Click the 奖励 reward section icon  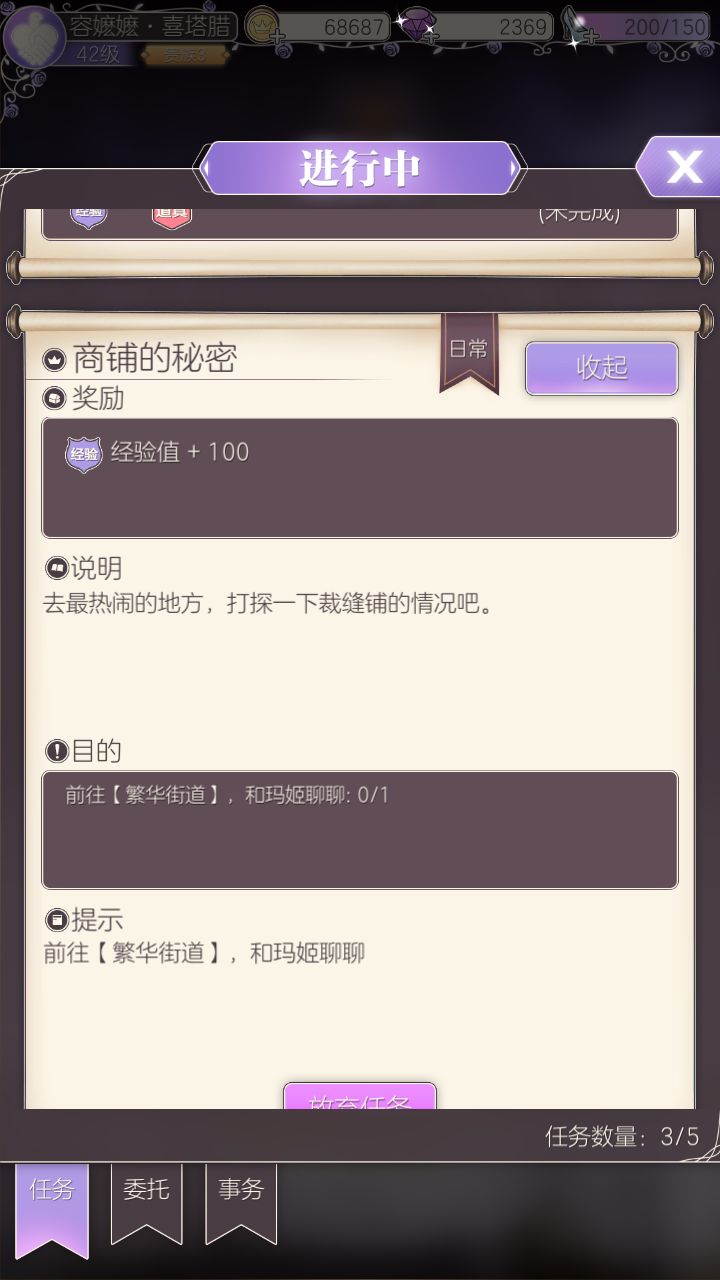point(54,399)
